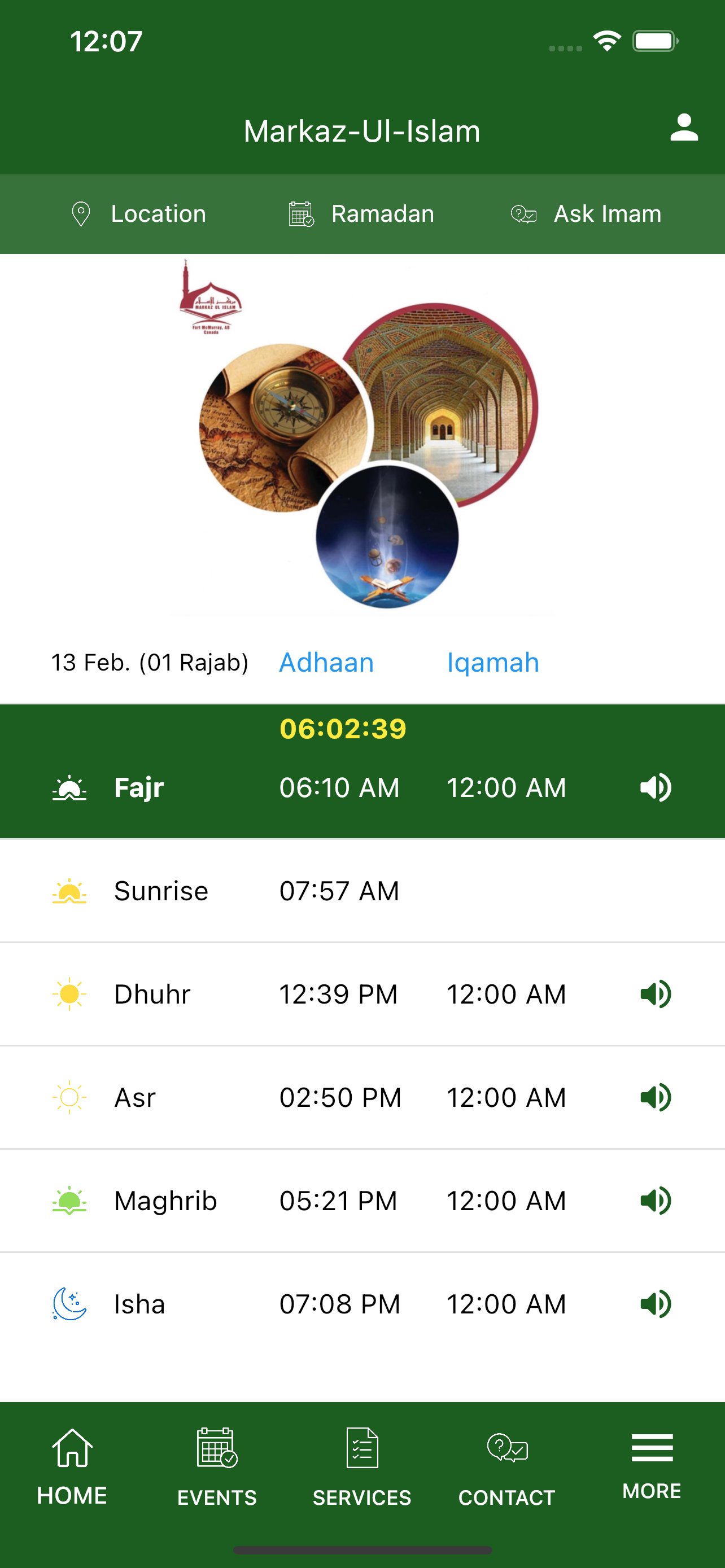Go to the Home tab
The height and width of the screenshot is (1568, 725).
pyautogui.click(x=72, y=1467)
